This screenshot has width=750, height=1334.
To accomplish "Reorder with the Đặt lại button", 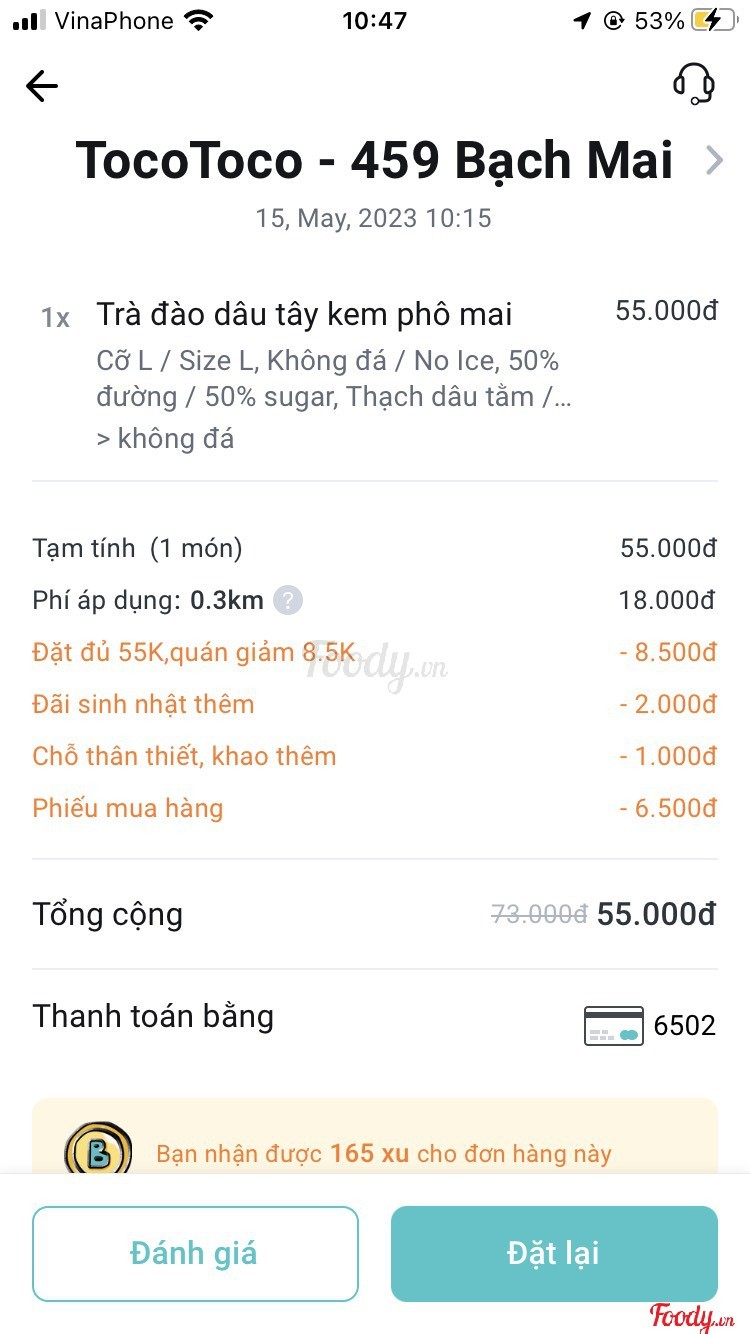I will [x=554, y=1253].
